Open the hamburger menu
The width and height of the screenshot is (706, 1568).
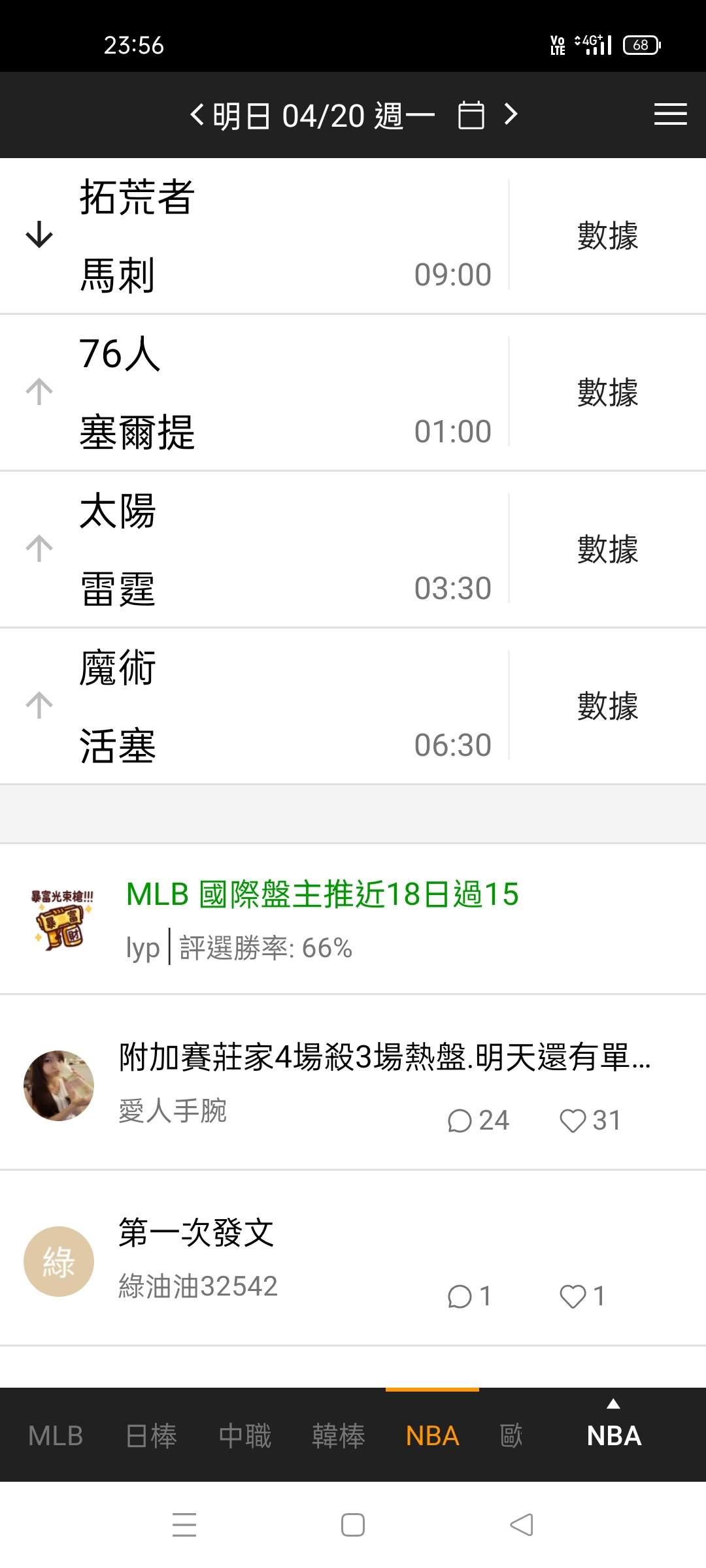pos(670,115)
